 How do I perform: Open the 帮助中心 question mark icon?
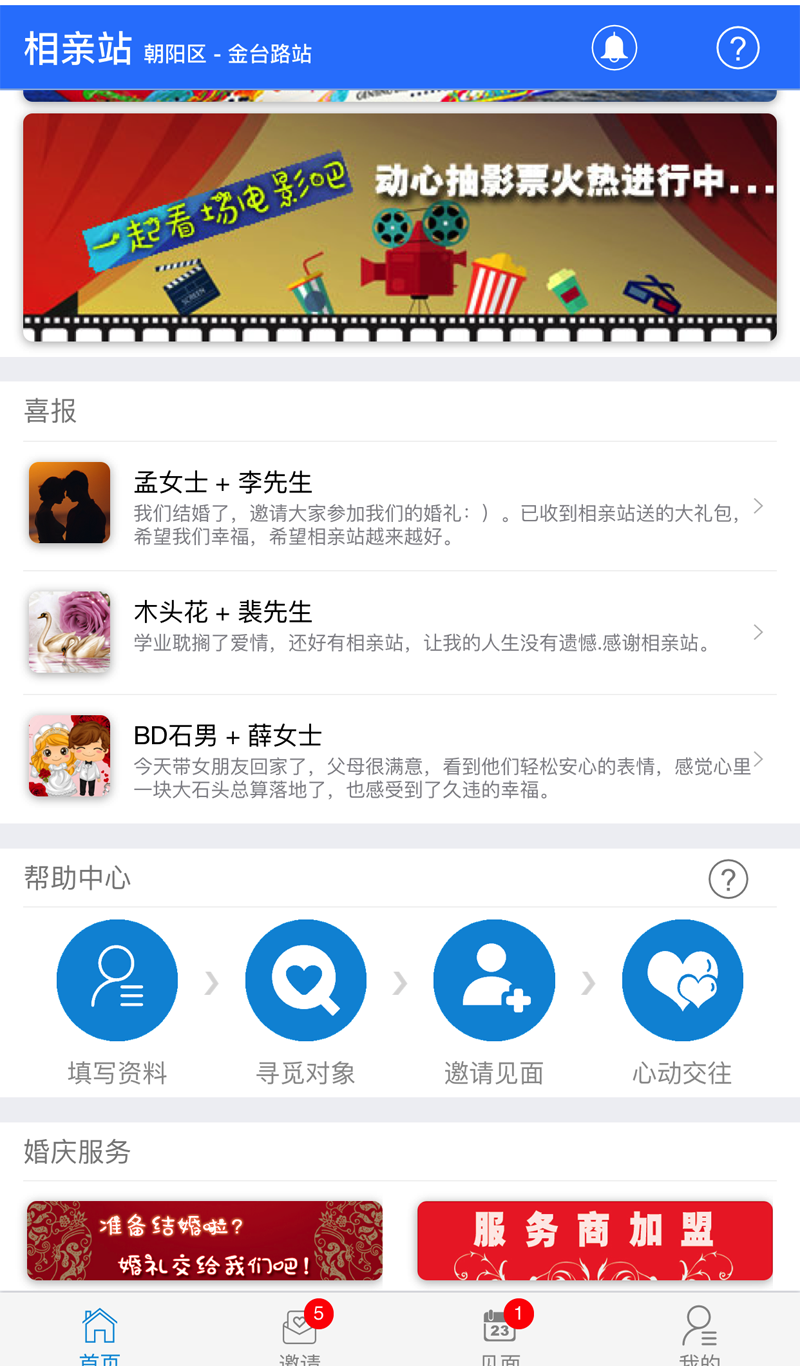[x=729, y=879]
